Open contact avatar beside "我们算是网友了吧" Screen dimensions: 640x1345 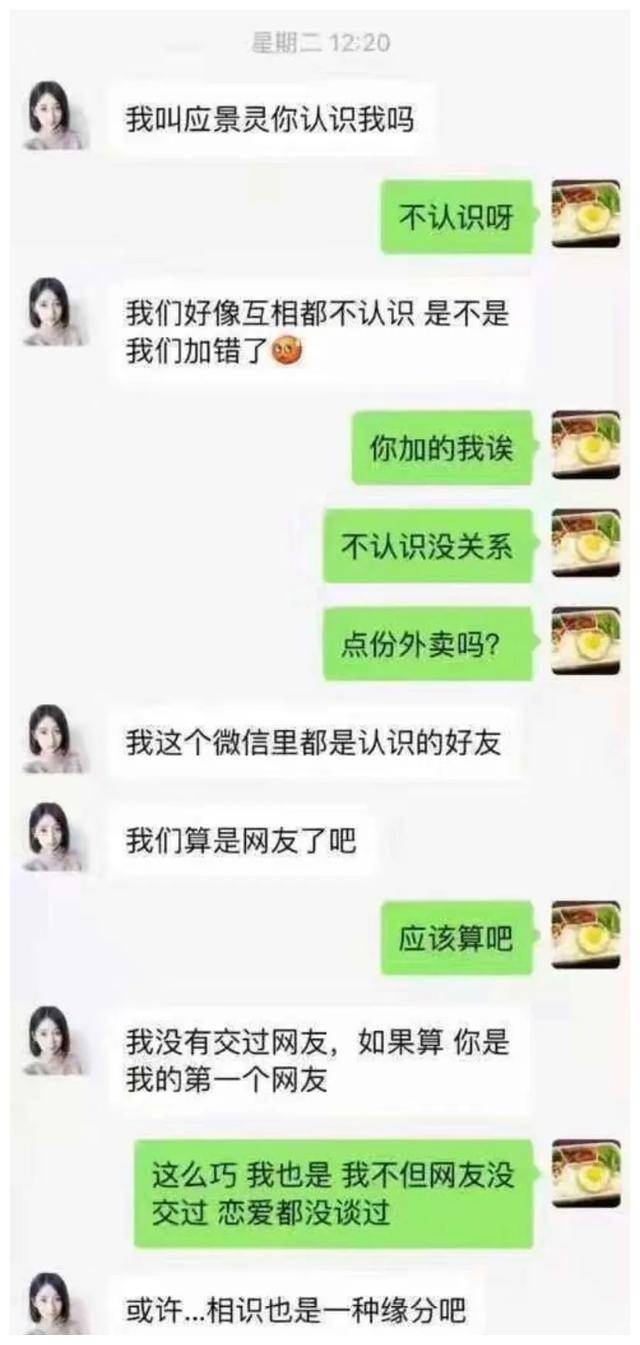click(x=53, y=838)
